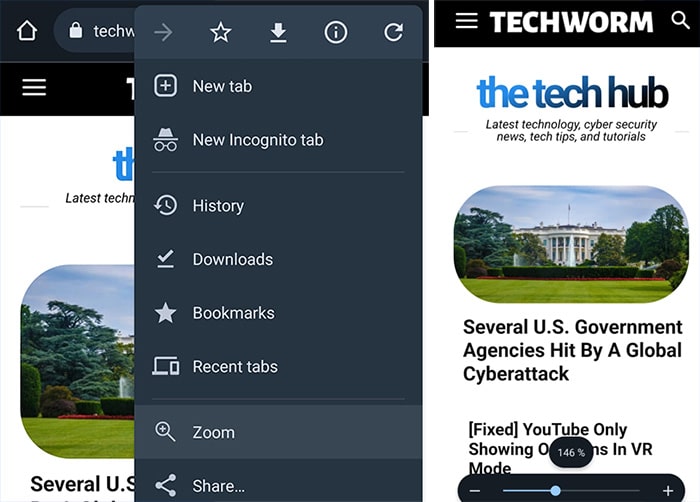Tap the home icon in the browser toolbar

[26, 31]
